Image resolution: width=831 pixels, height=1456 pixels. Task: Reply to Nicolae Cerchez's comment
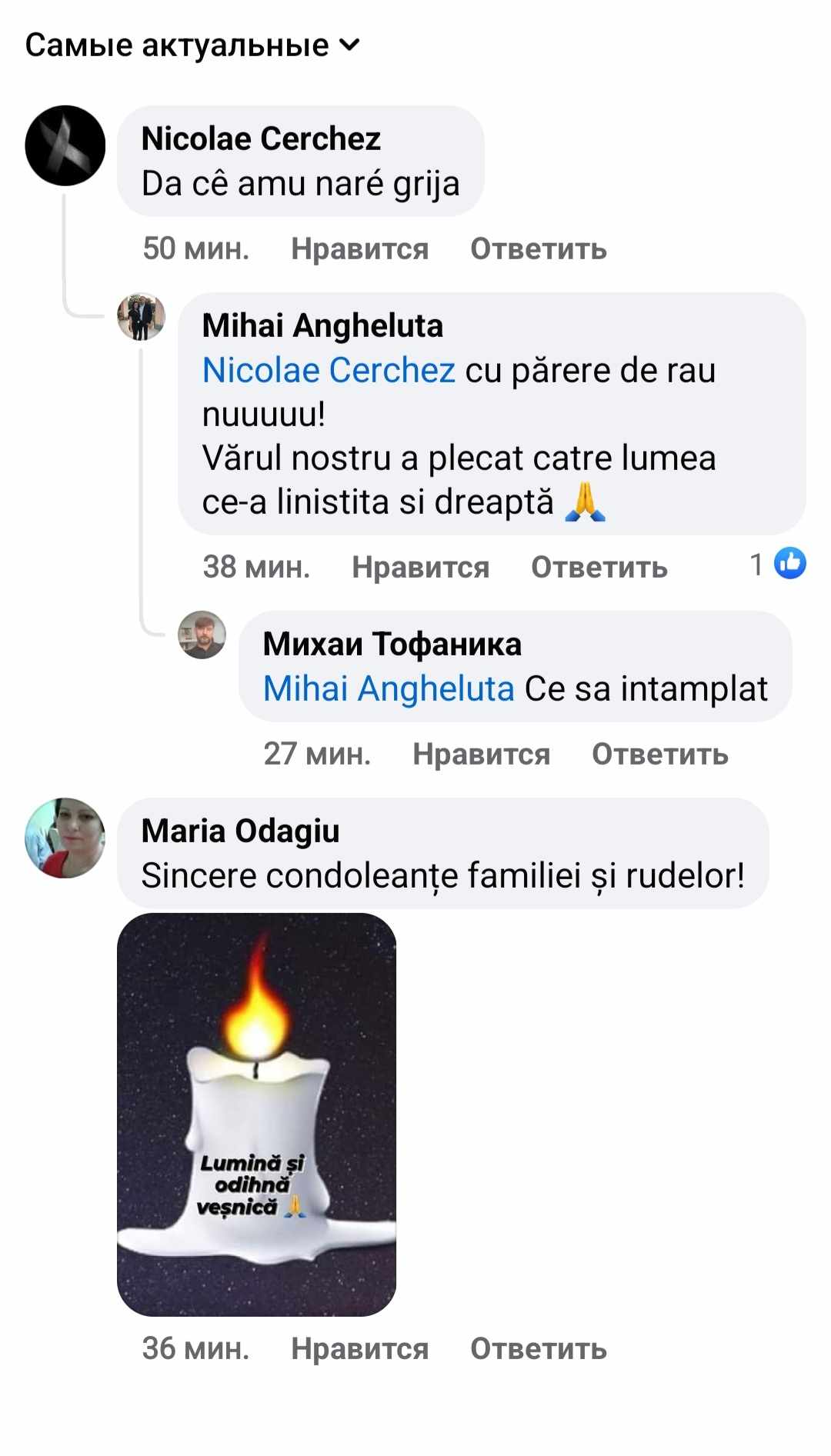tap(538, 249)
